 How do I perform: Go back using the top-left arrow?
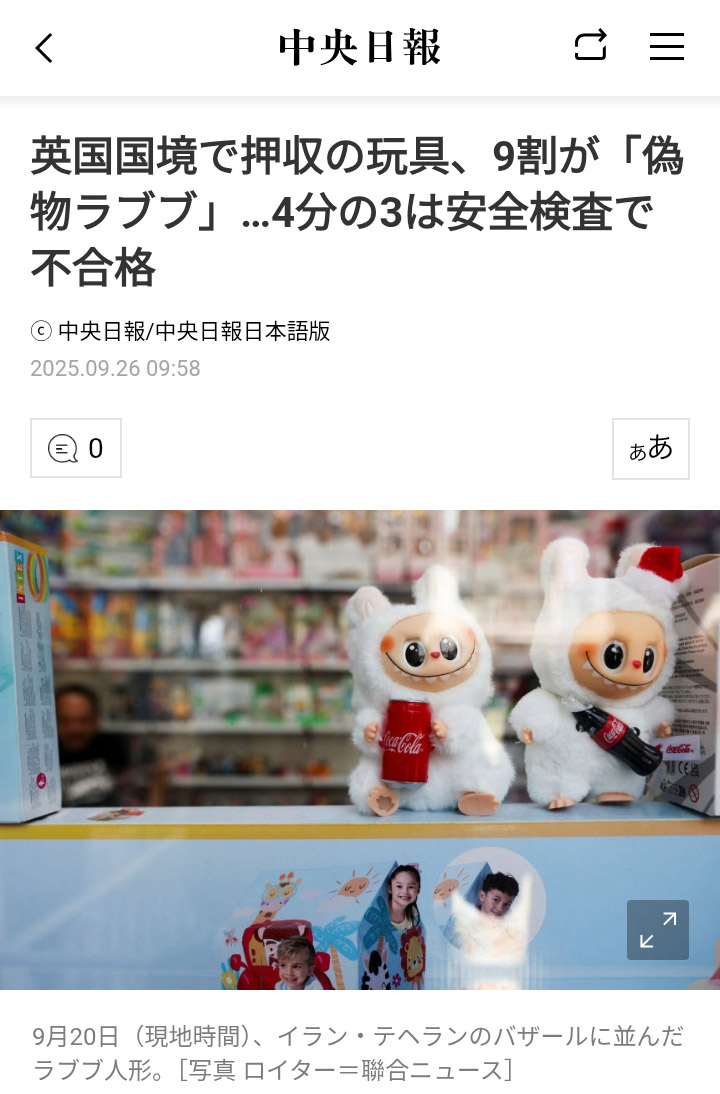tap(44, 48)
